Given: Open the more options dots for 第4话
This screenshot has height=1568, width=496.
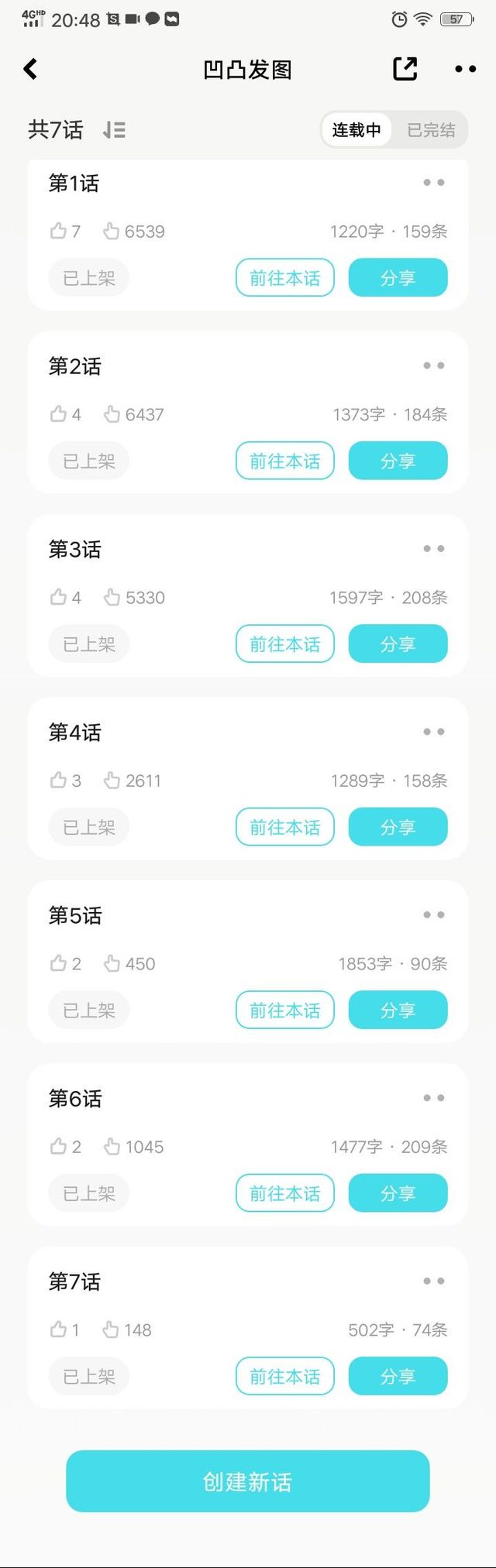Looking at the screenshot, I should [x=434, y=732].
